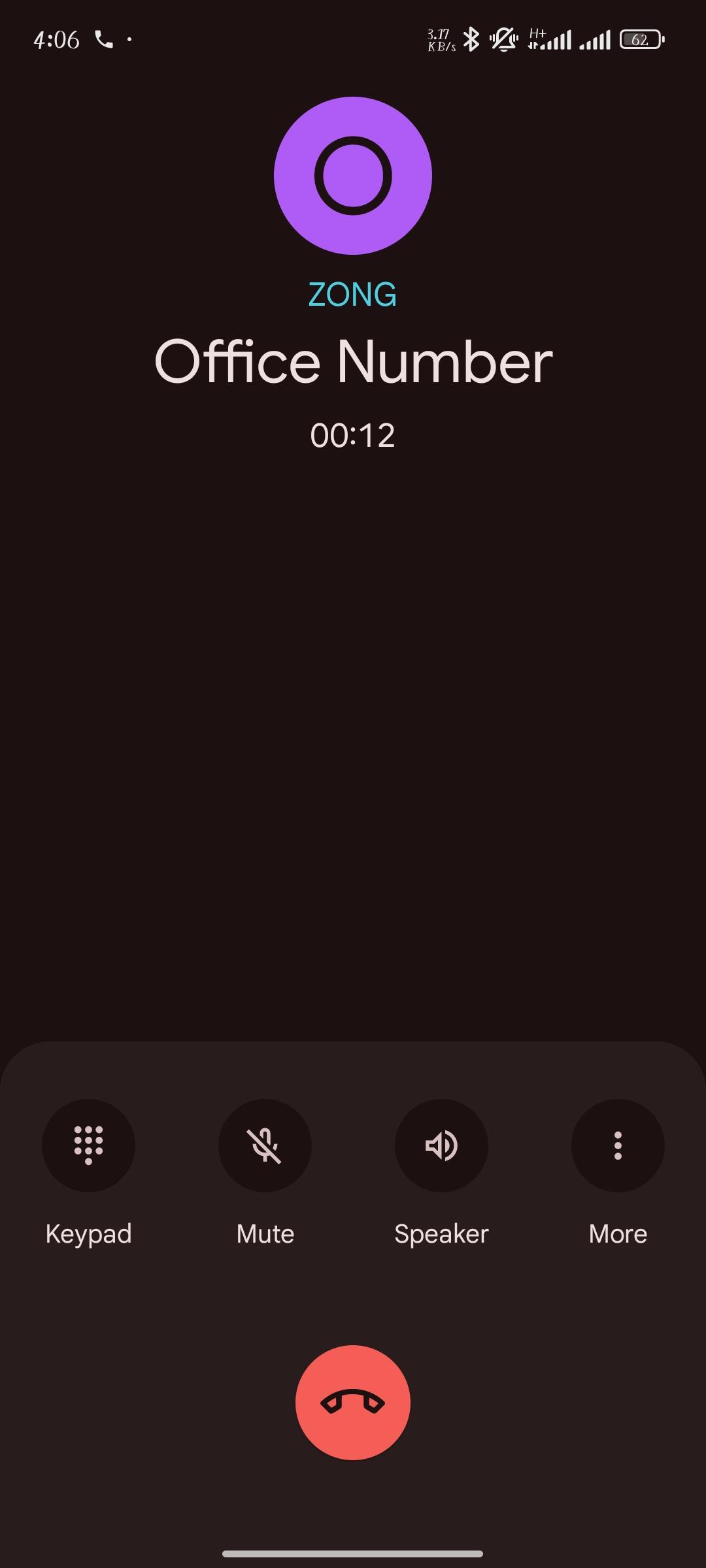End the call with Office Number

[x=353, y=1403]
